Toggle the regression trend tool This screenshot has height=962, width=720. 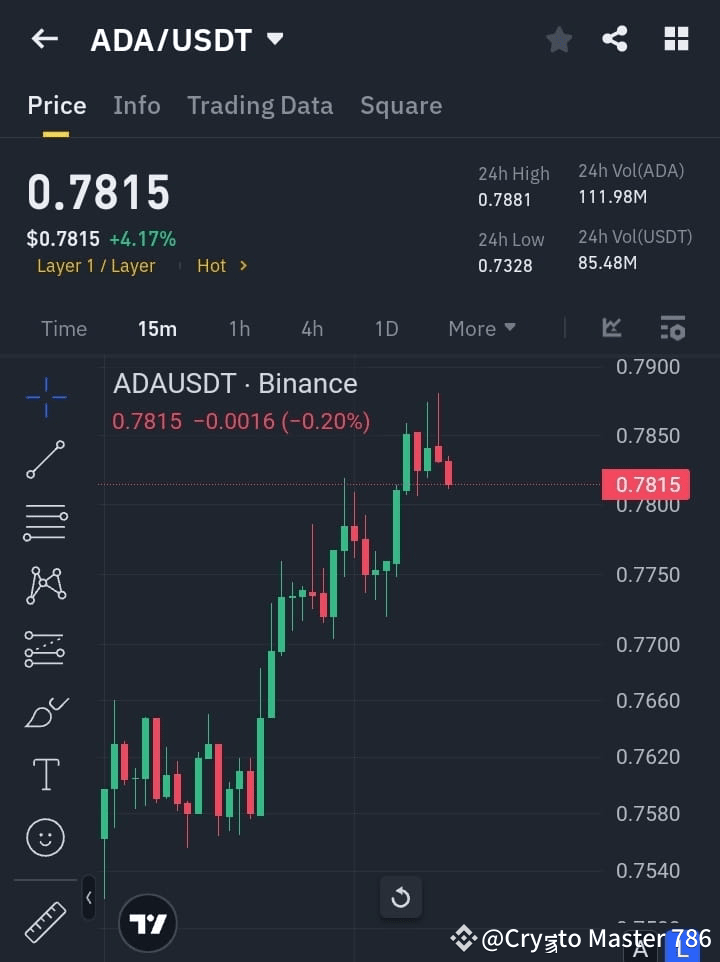(45, 649)
